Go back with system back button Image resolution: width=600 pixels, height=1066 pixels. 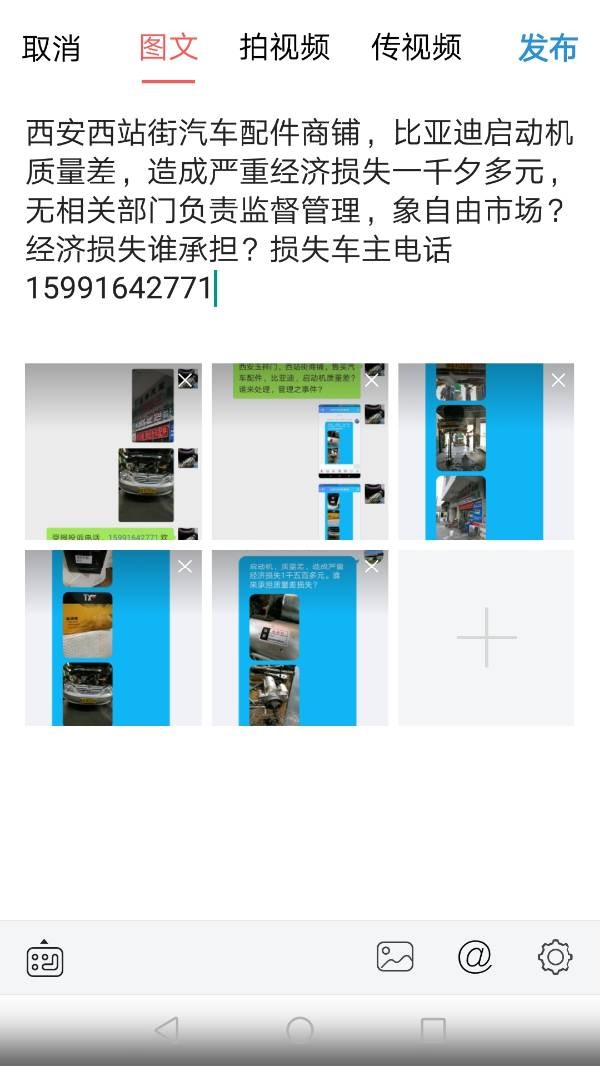coord(166,1030)
